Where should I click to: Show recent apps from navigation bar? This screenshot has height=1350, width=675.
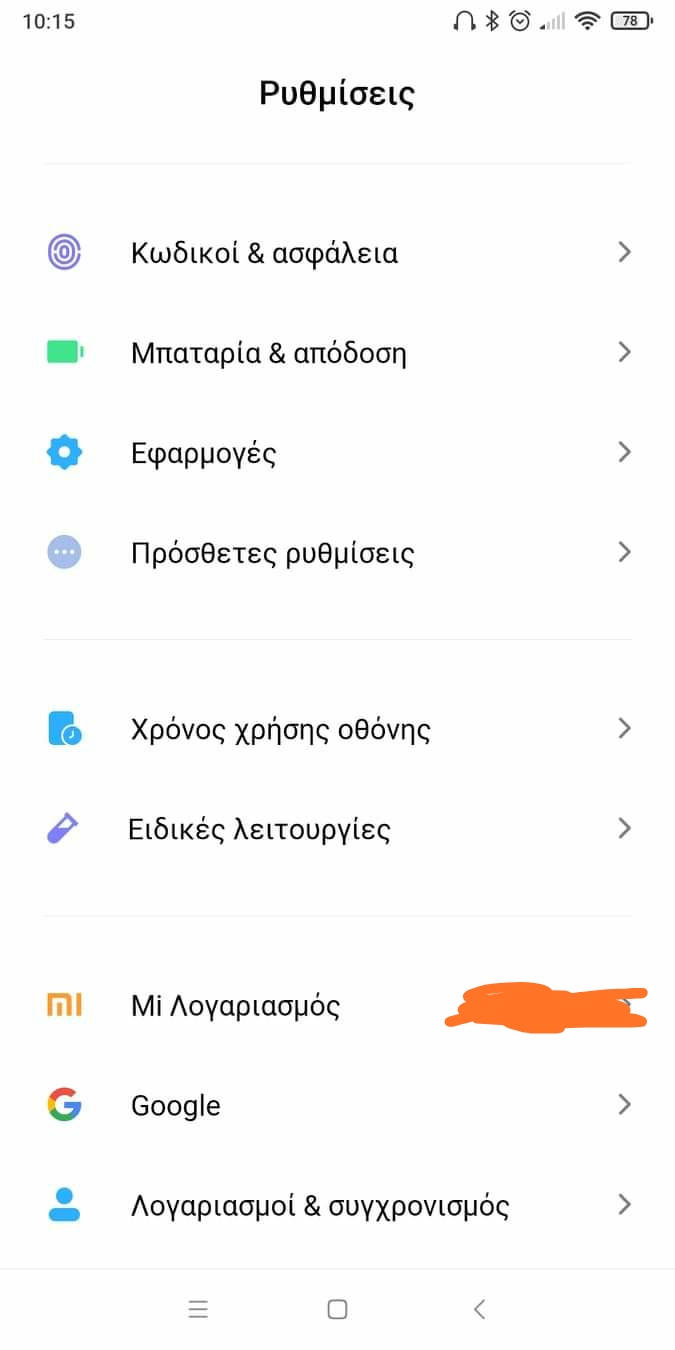(198, 1309)
